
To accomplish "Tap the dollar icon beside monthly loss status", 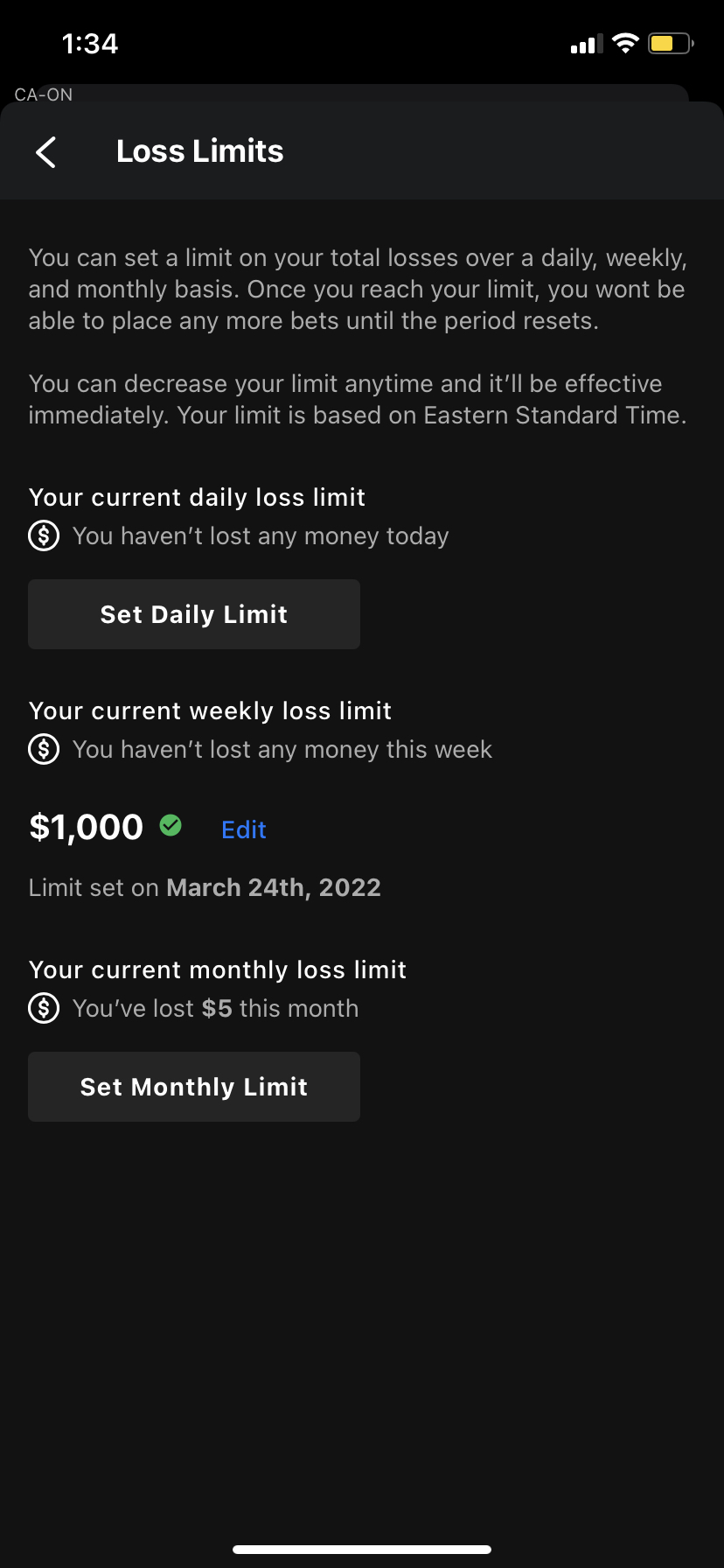I will (43, 1008).
